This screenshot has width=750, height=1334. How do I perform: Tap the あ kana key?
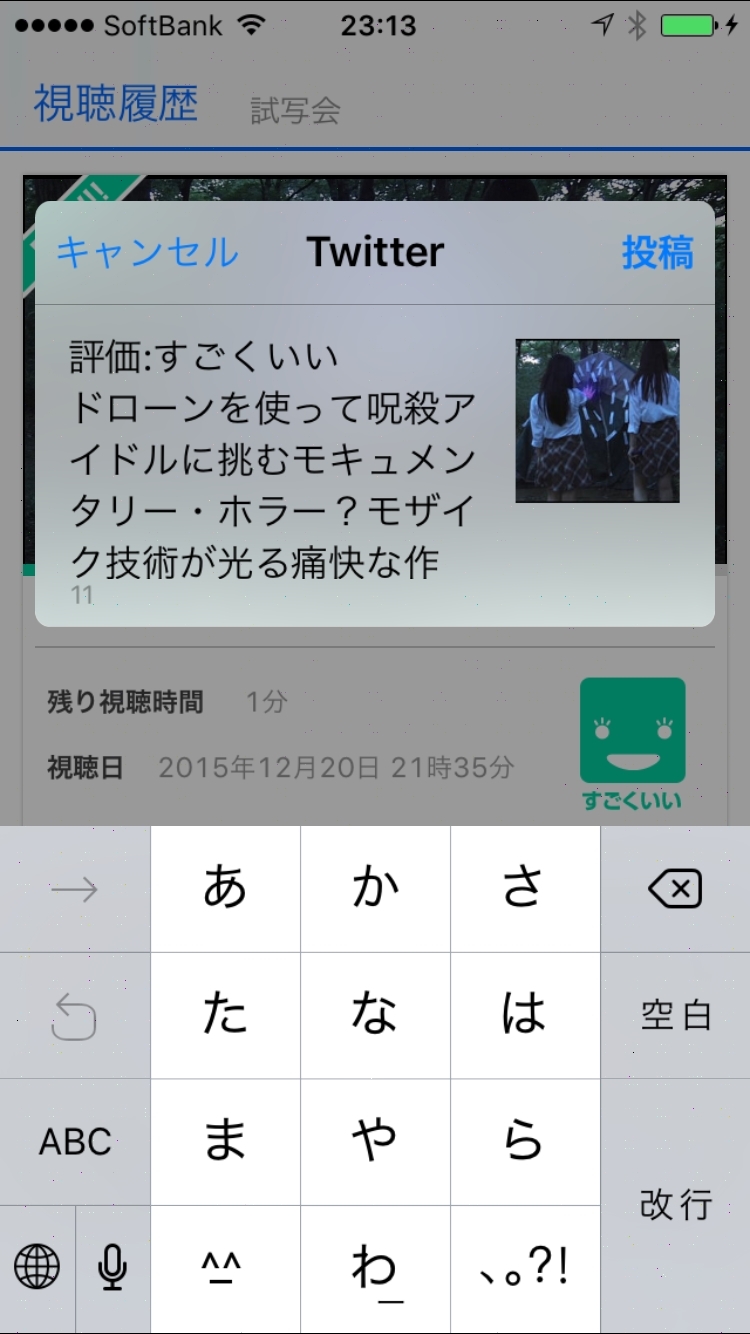225,888
